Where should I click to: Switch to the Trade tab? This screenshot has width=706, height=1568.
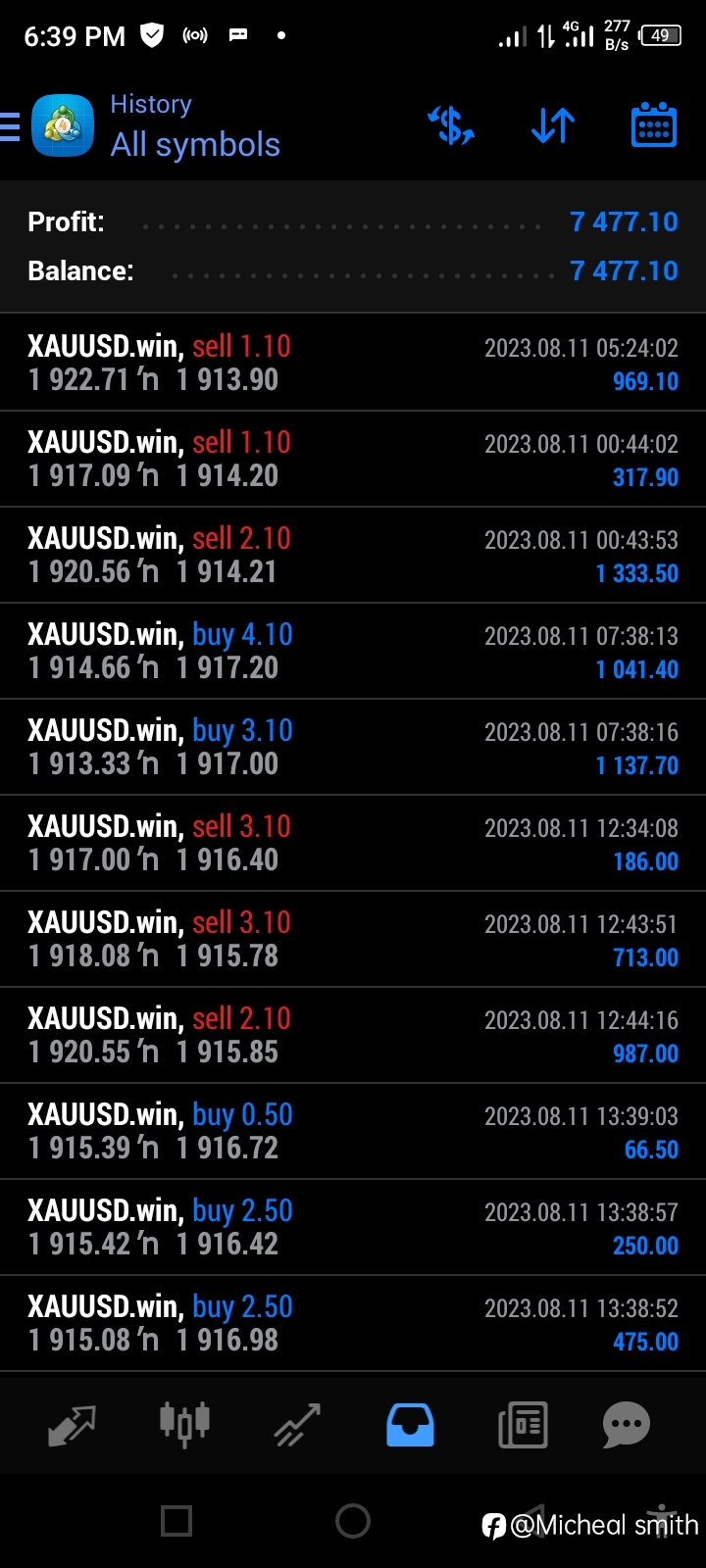point(297,1425)
